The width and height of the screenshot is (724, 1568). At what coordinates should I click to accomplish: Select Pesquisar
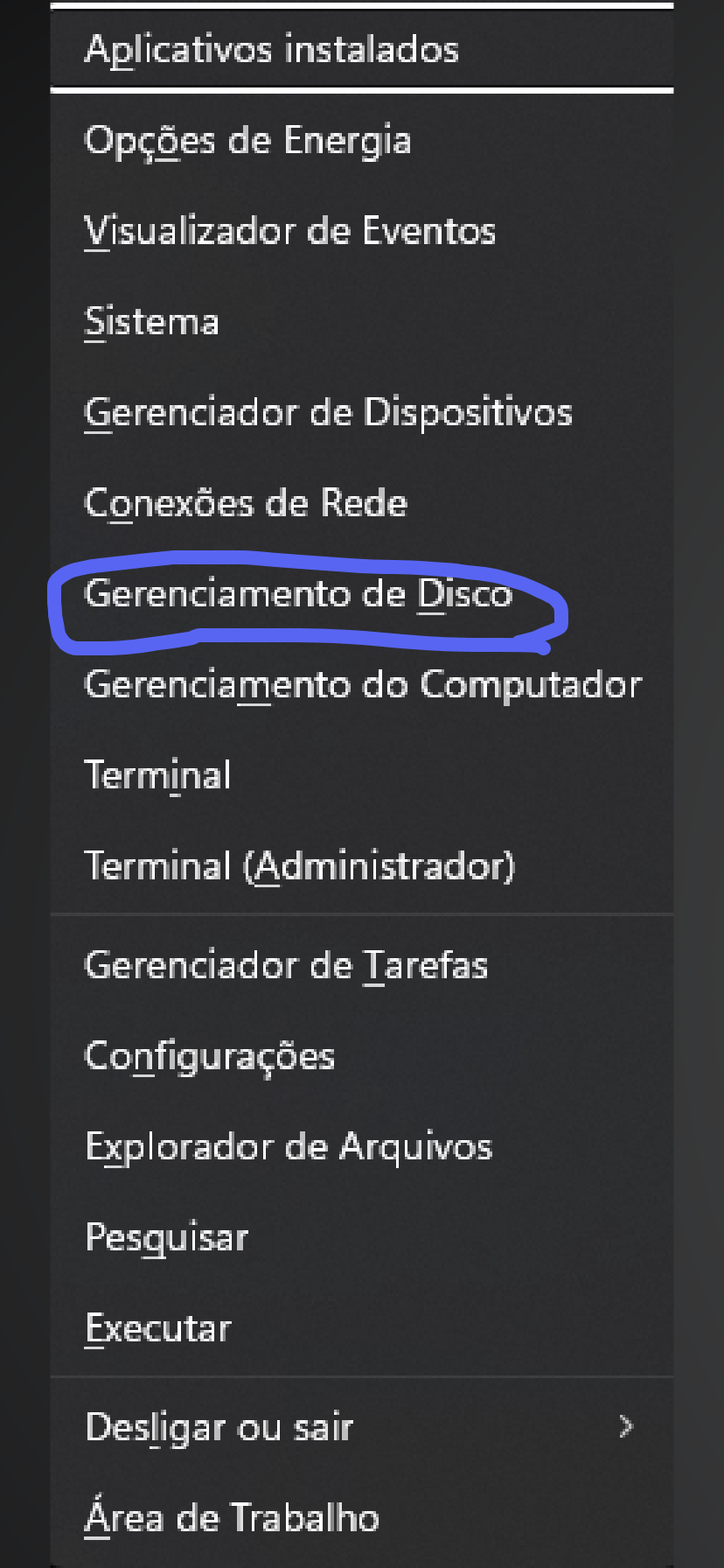(167, 1238)
